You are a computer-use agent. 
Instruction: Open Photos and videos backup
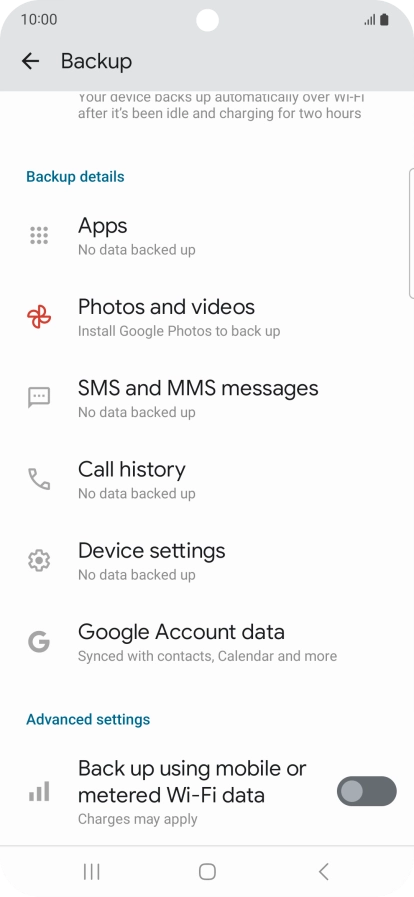coord(207,317)
